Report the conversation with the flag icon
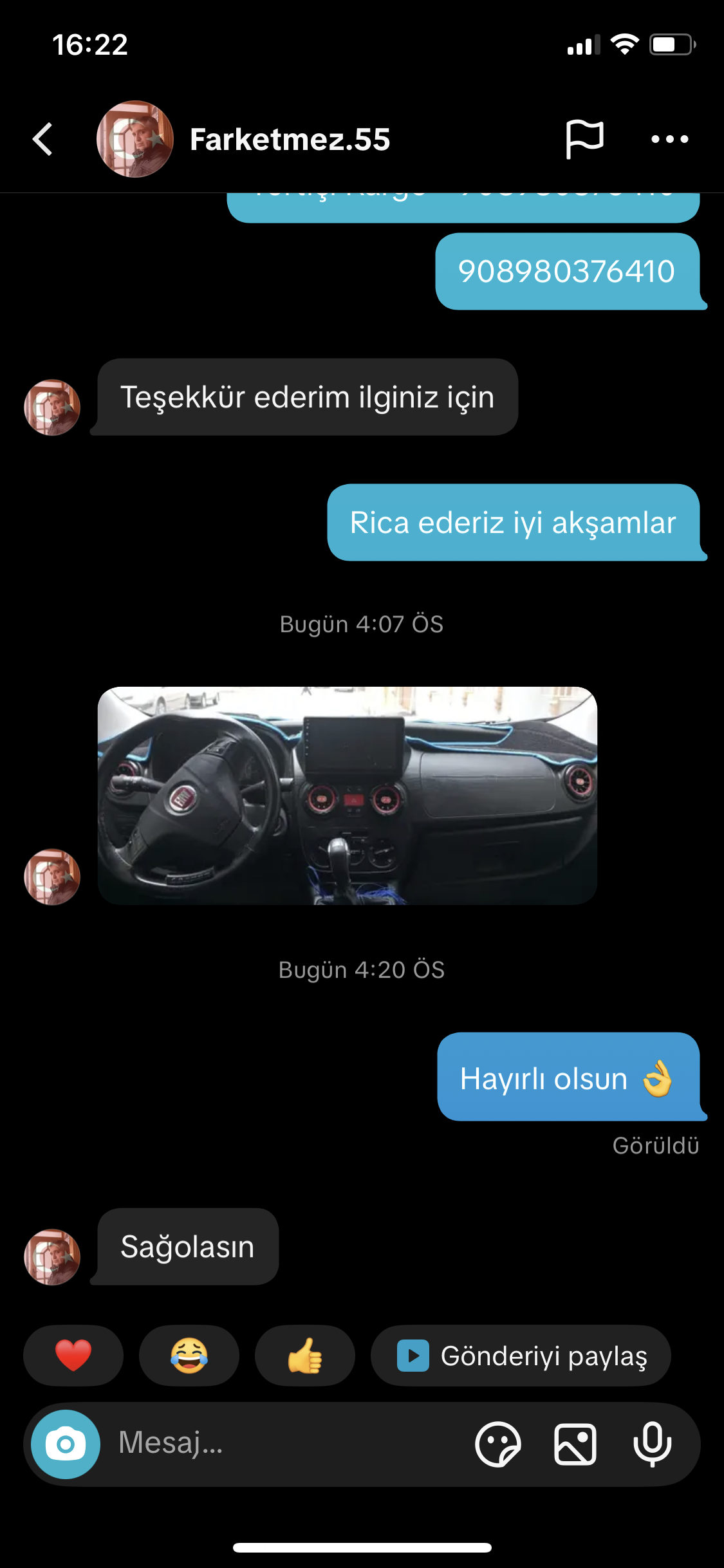Image resolution: width=724 pixels, height=1568 pixels. click(x=584, y=139)
